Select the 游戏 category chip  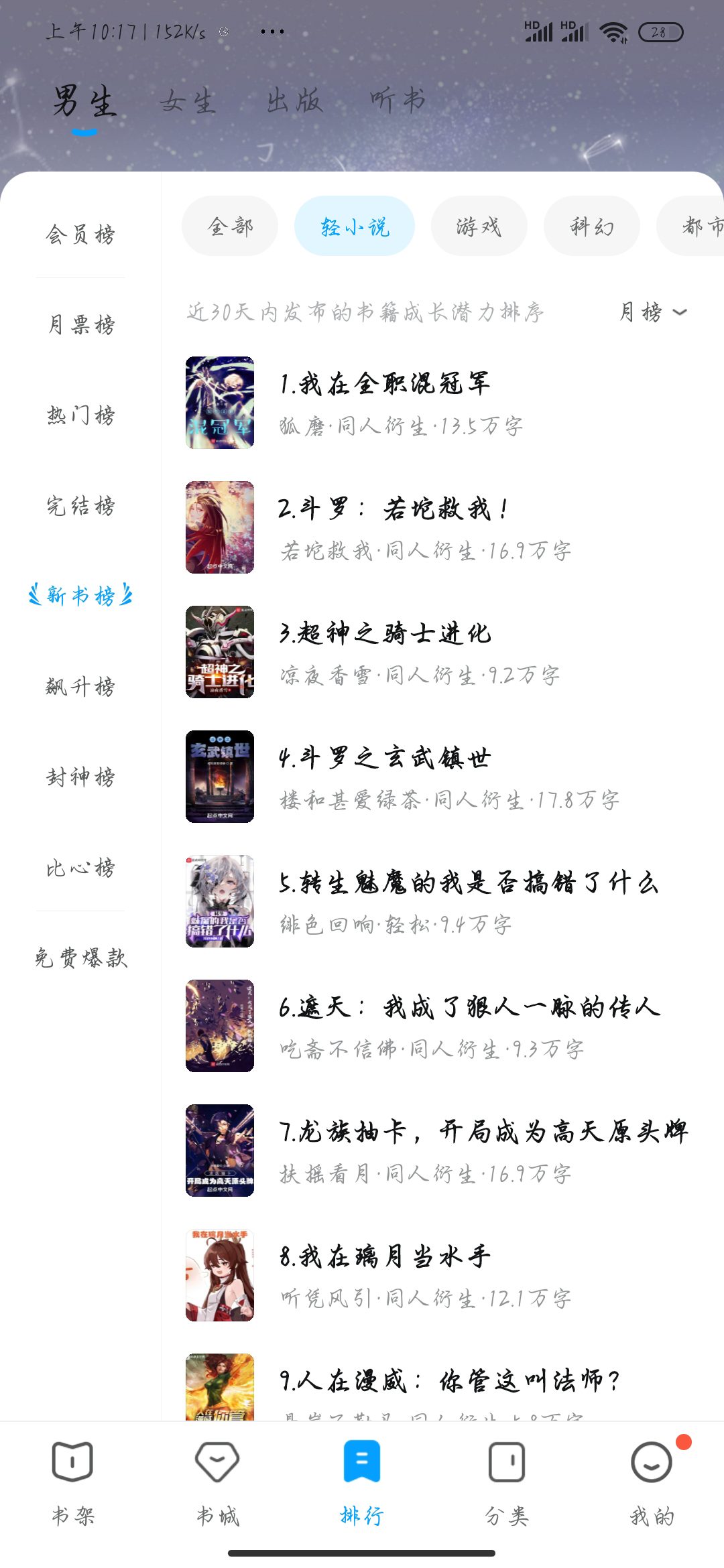point(479,226)
